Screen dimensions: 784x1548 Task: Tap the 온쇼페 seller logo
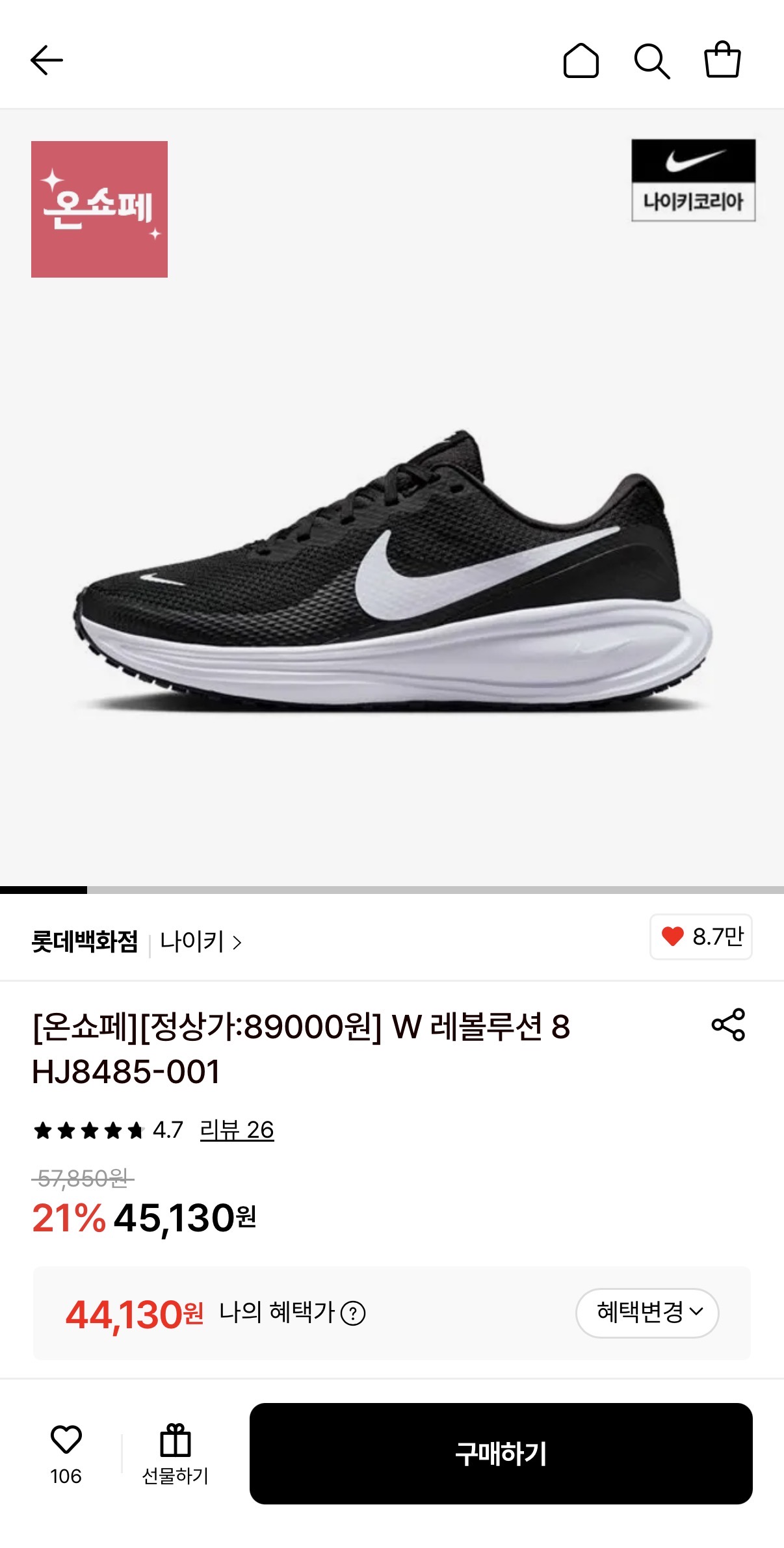pos(101,210)
